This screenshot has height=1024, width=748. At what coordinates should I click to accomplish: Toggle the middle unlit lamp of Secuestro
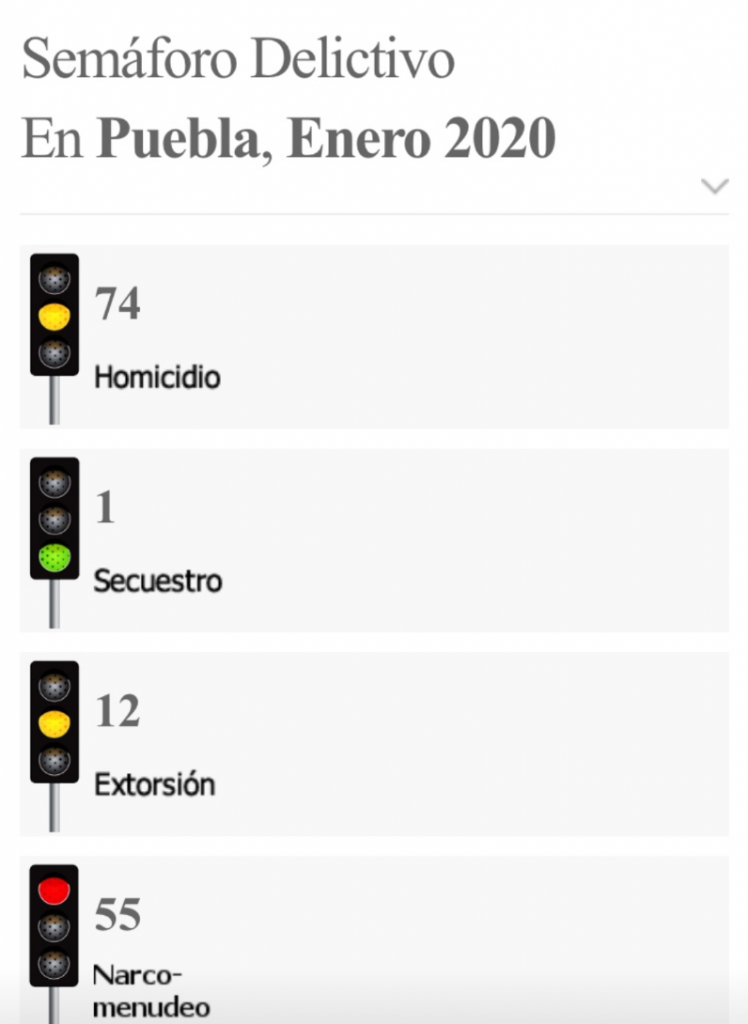[x=54, y=517]
